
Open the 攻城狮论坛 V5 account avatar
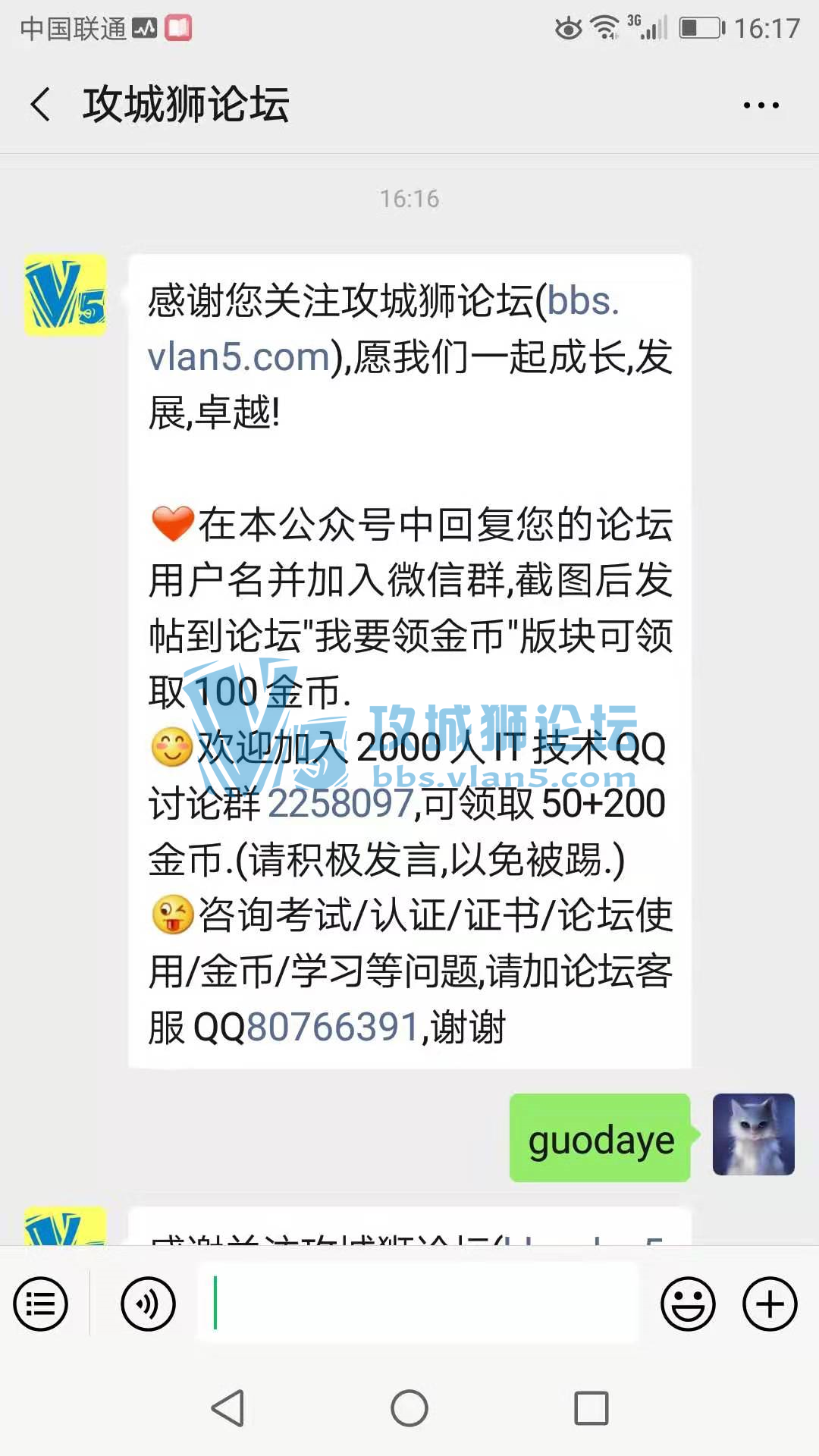[65, 295]
